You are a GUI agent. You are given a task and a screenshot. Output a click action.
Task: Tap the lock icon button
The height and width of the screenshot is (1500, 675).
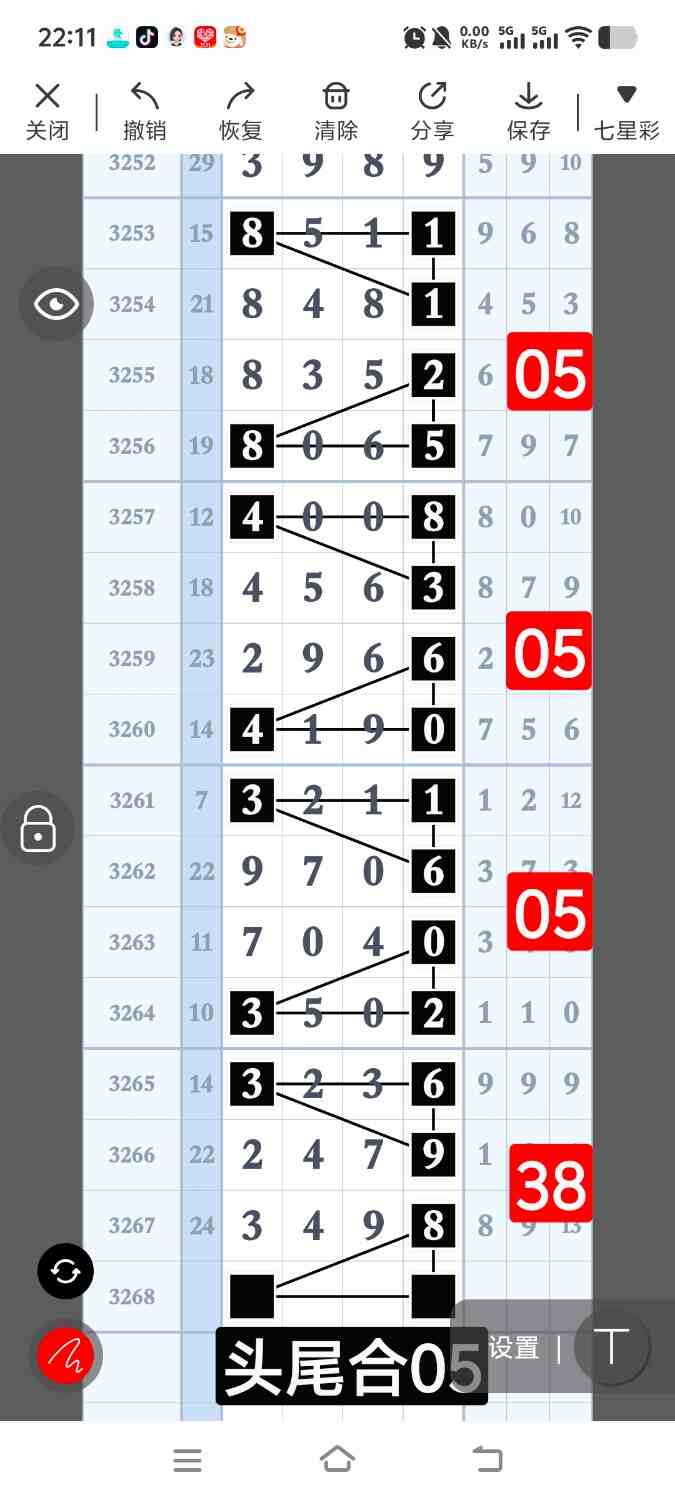[x=38, y=829]
